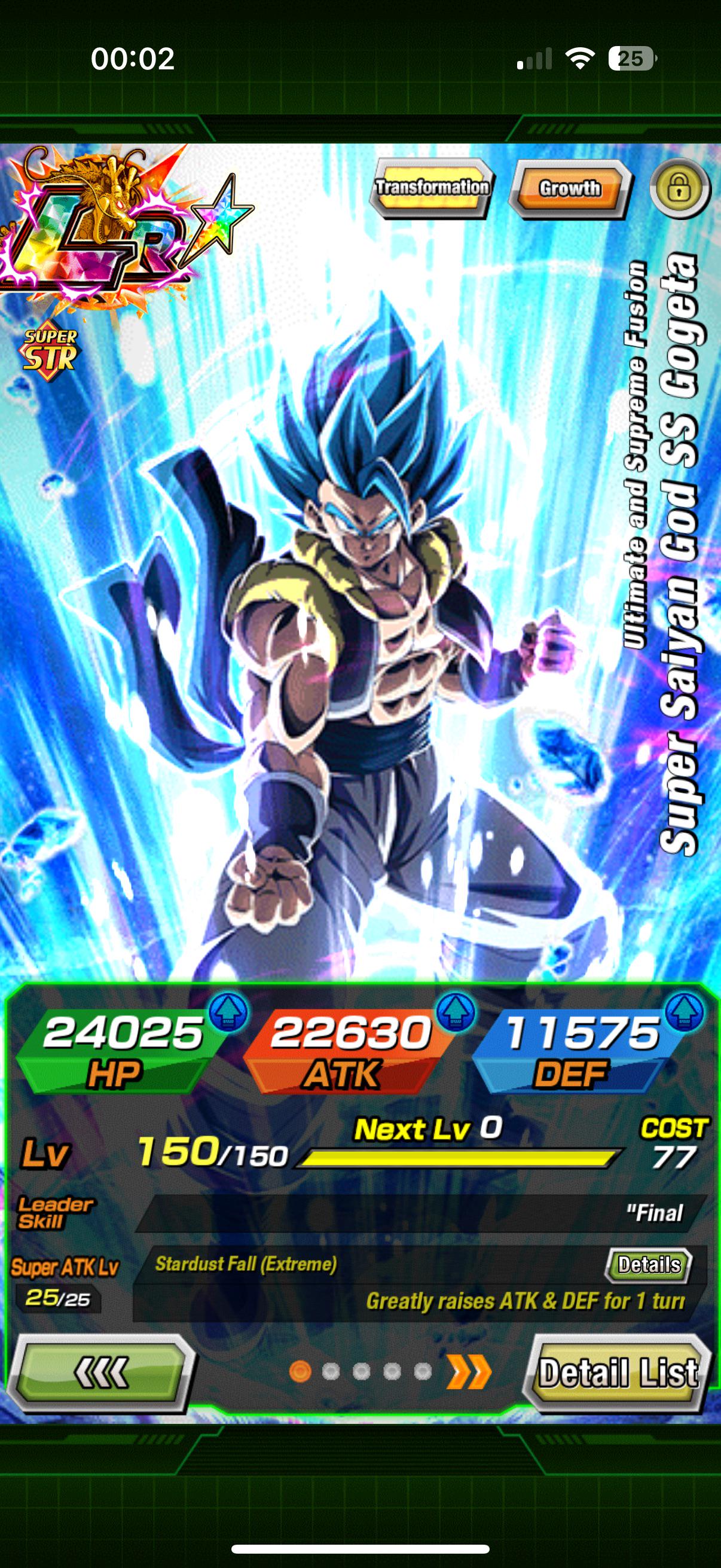Open the Growth button
Screen dimensions: 721x1568
pos(570,188)
